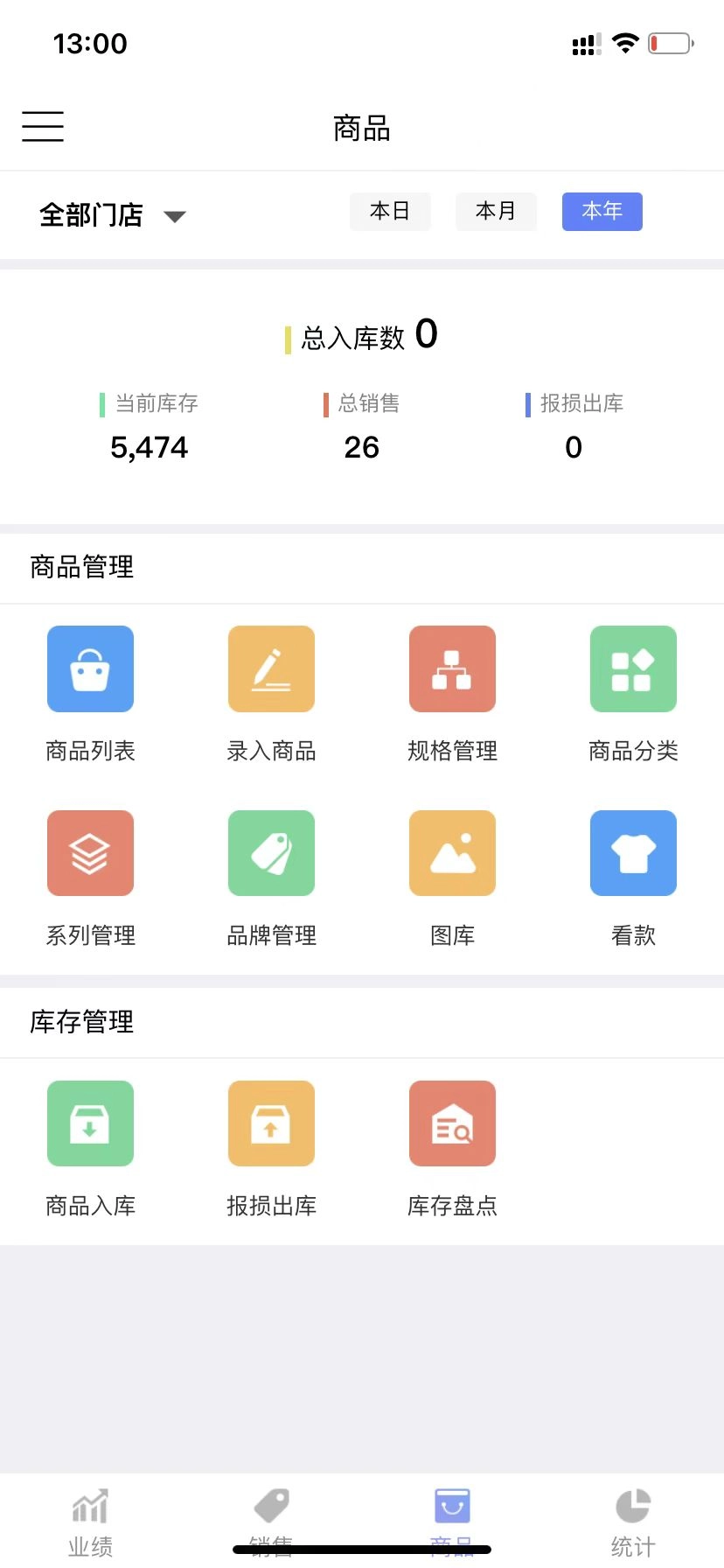This screenshot has width=724, height=1568.
Task: Select the 本日 (today) time filter
Action: [390, 211]
